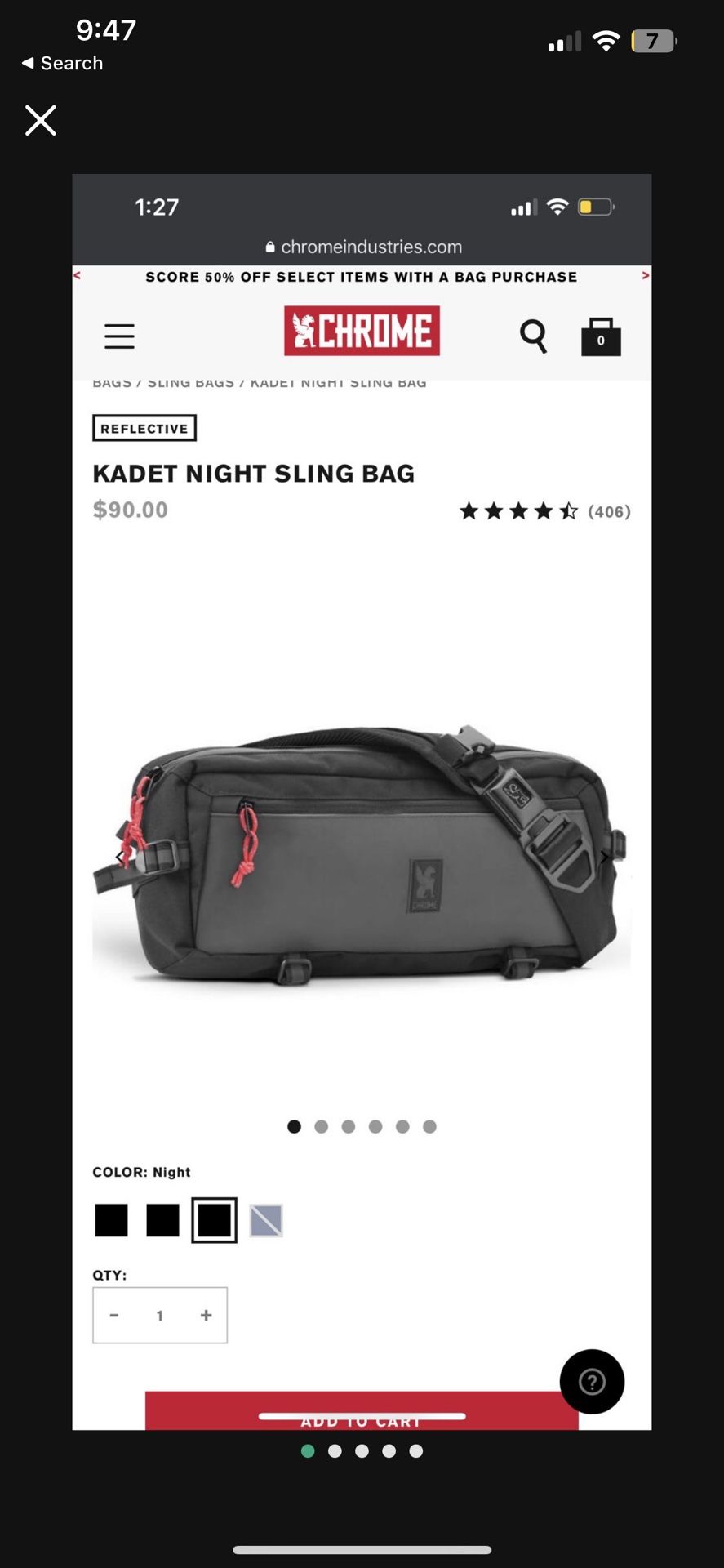Show the next product image with the right carousel arrow
The image size is (724, 1568).
(x=603, y=857)
